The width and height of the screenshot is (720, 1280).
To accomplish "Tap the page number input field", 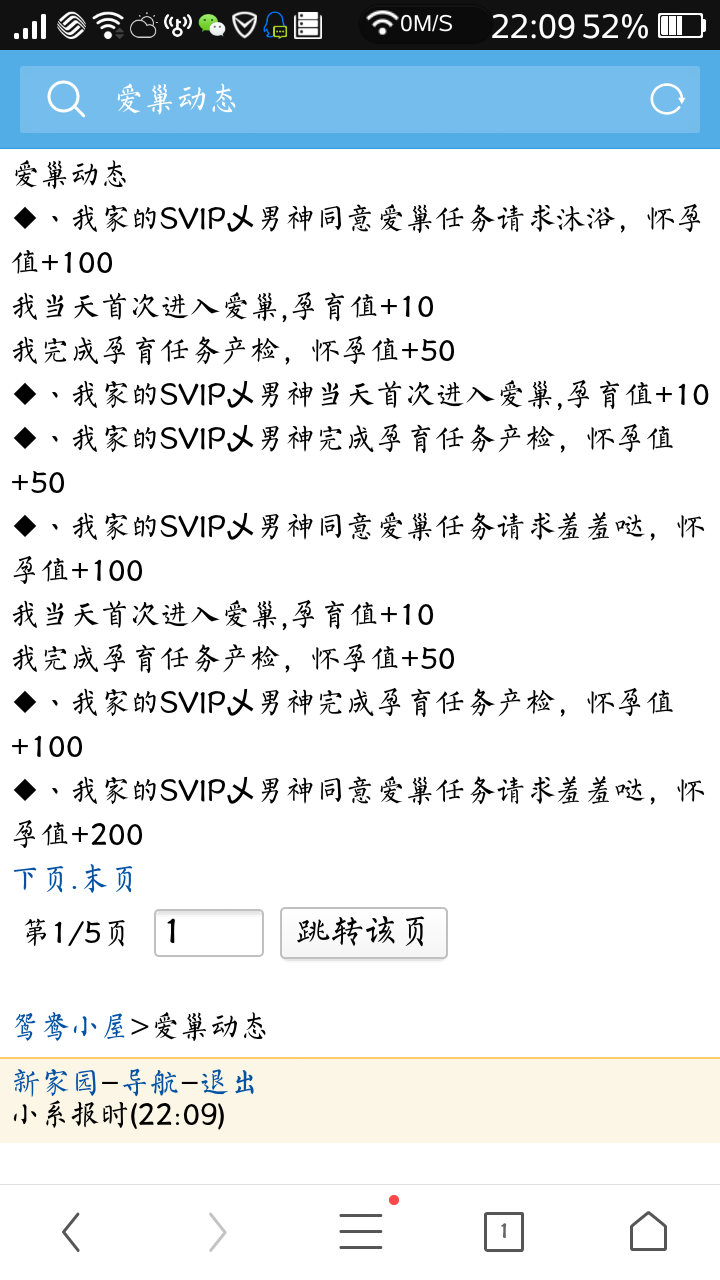I will click(x=209, y=933).
